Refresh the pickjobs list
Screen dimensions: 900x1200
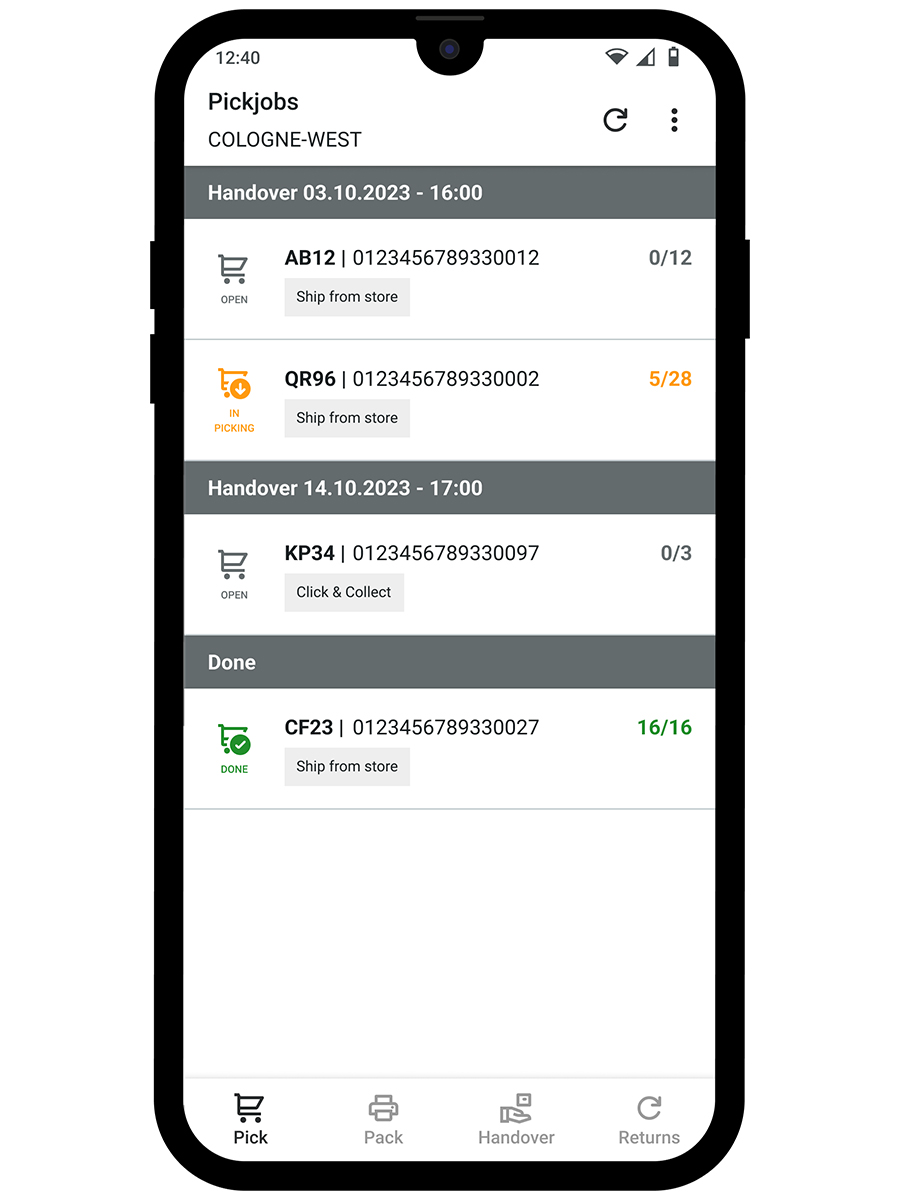(615, 121)
